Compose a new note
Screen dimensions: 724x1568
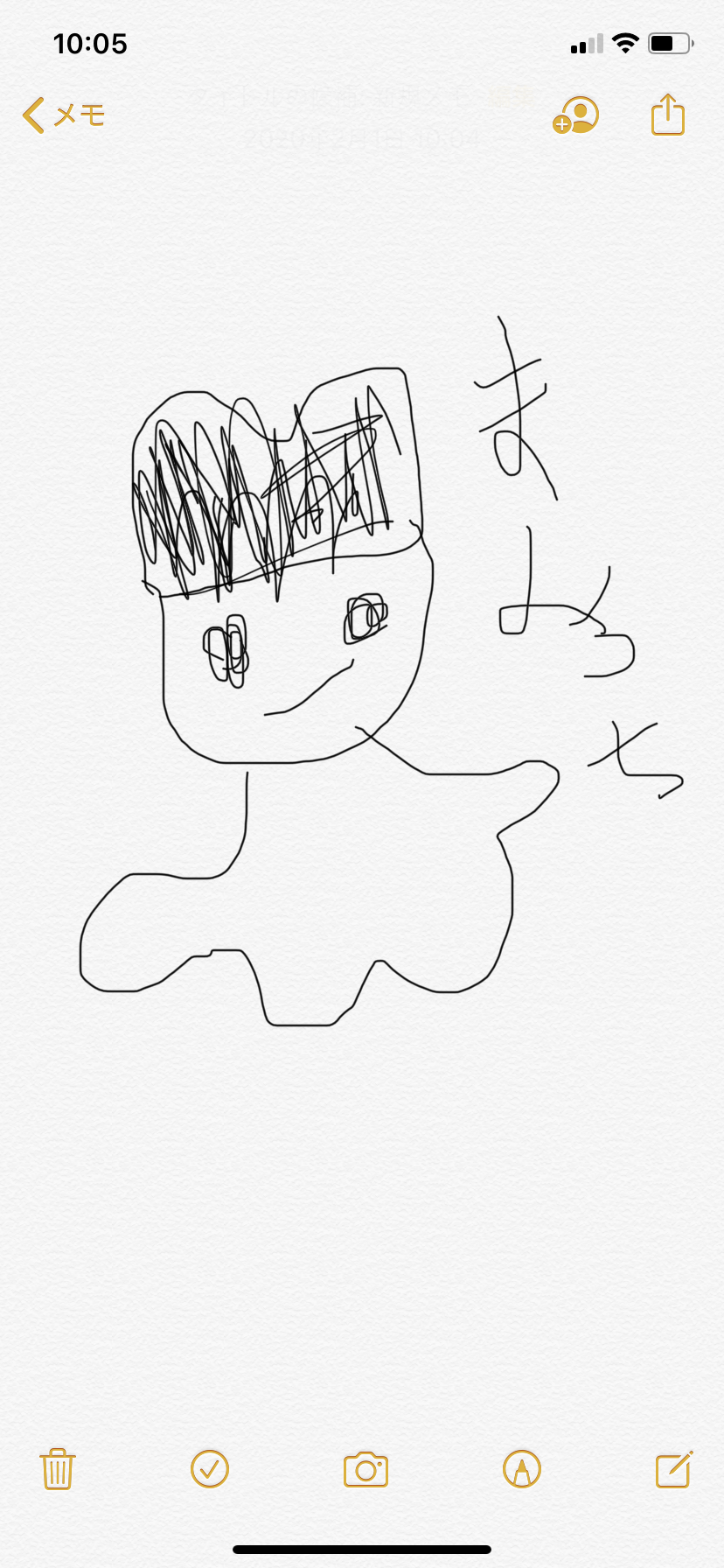tap(674, 1469)
